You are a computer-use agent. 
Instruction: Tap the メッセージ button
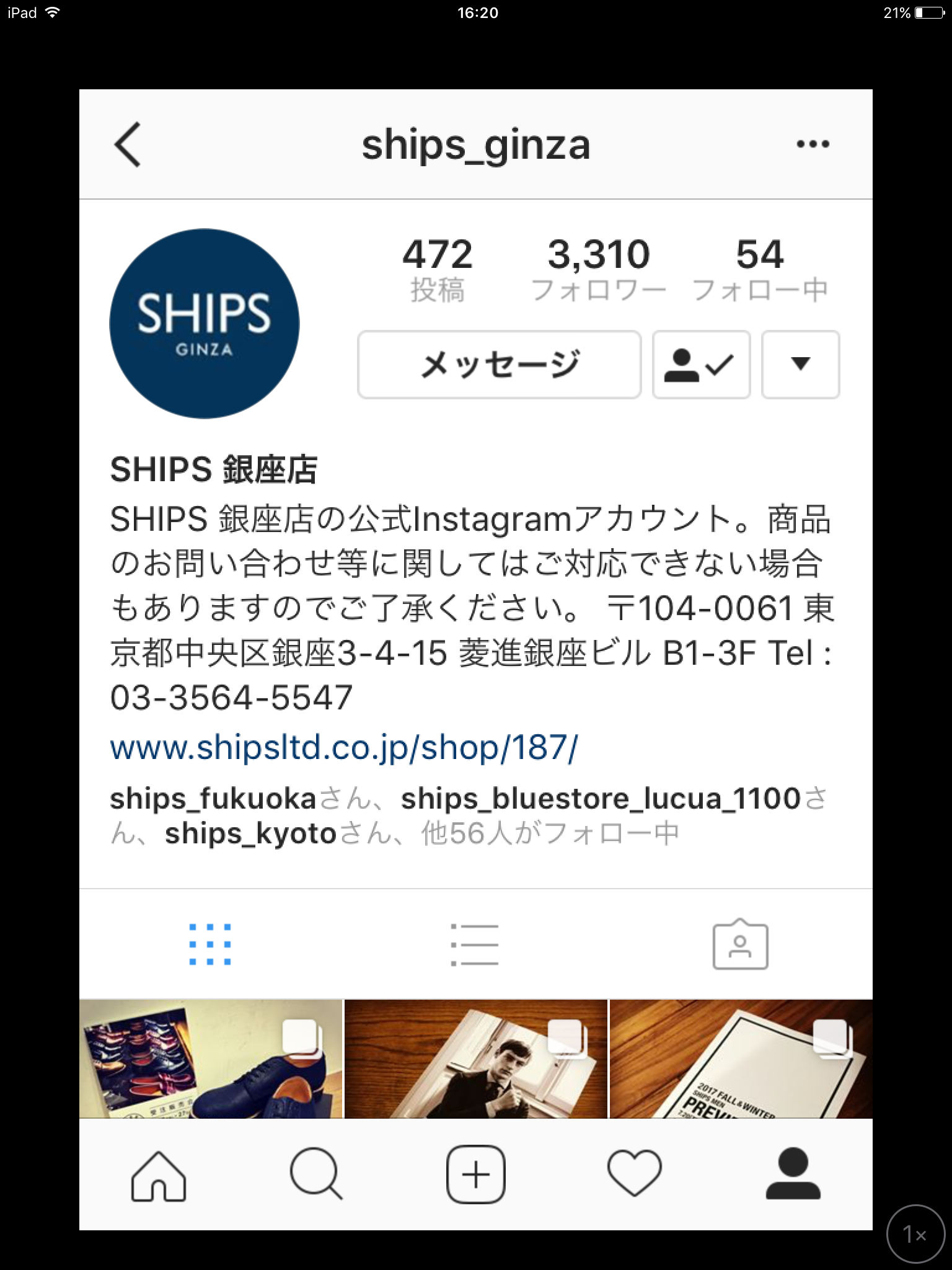pyautogui.click(x=499, y=364)
